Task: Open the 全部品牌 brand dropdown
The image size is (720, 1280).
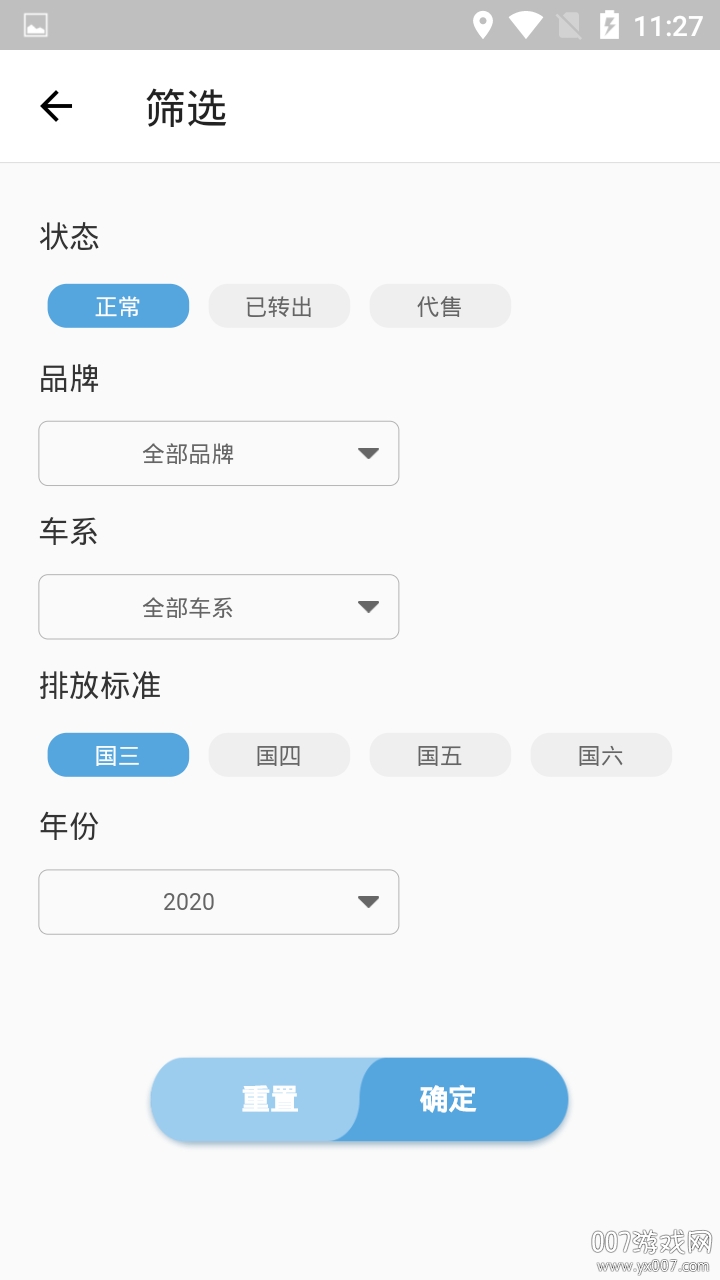Action: (218, 453)
